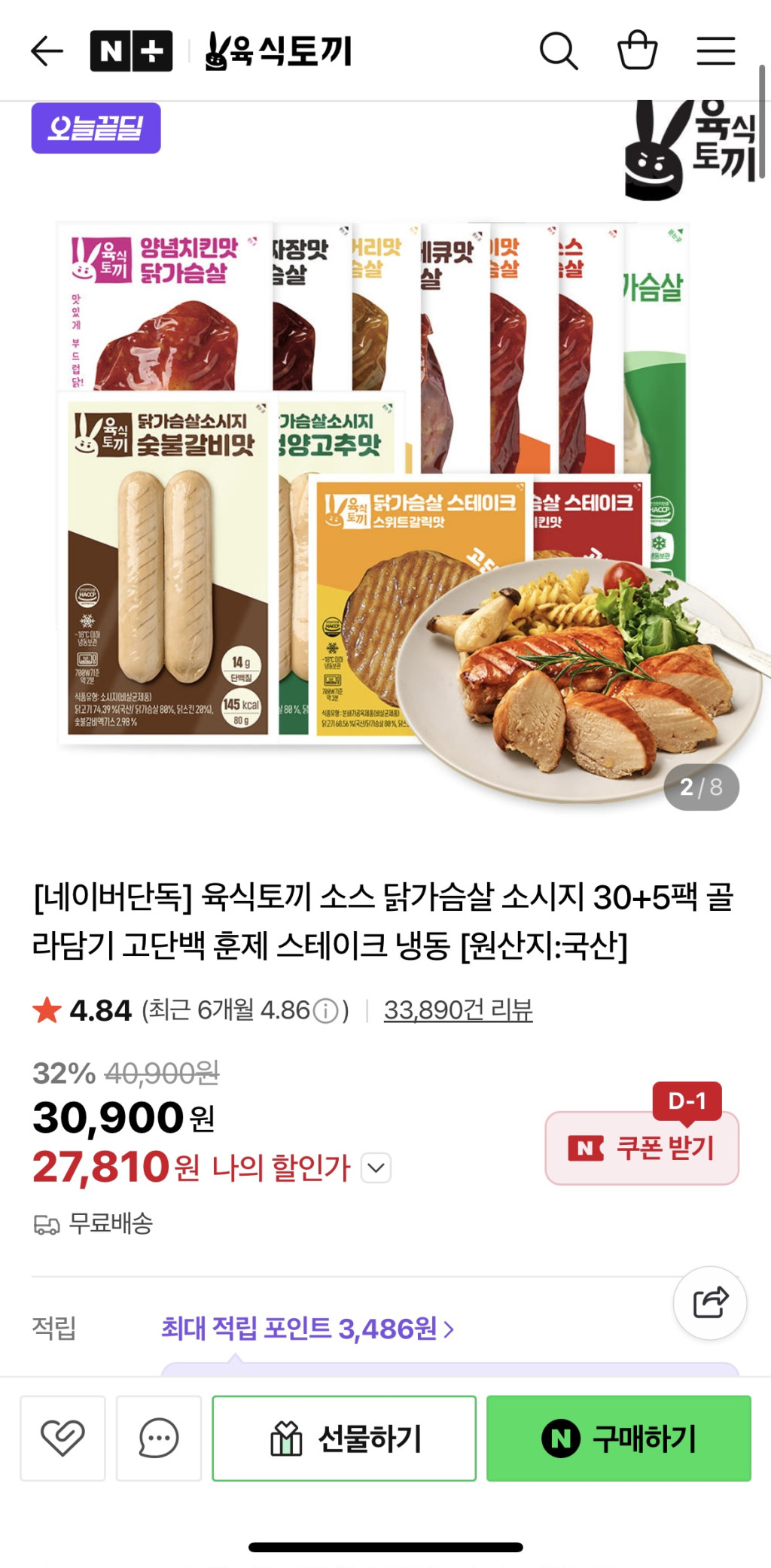Share this product
The height and width of the screenshot is (1568, 771).
coord(709,1302)
